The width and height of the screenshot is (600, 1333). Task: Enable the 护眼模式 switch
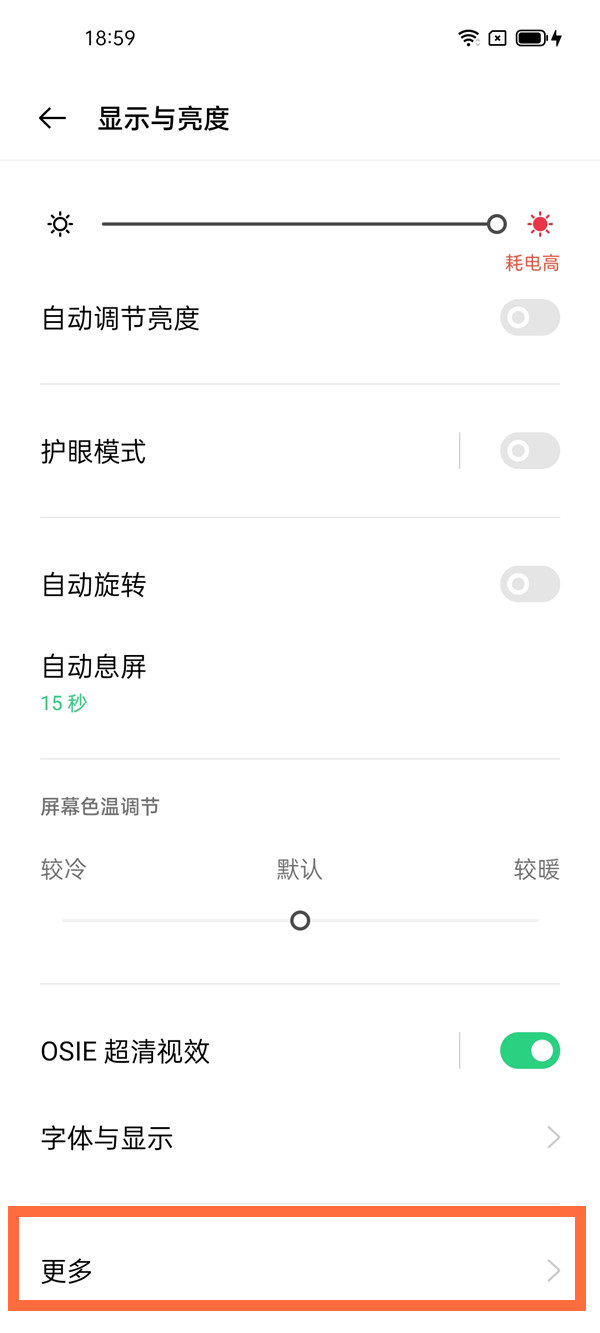coord(529,451)
